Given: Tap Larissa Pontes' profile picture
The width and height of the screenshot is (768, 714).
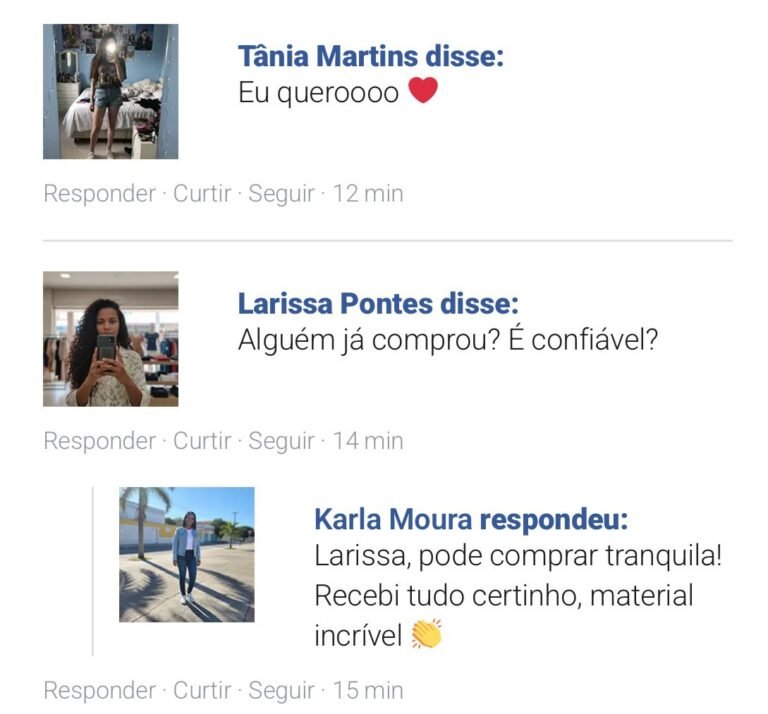Looking at the screenshot, I should pyautogui.click(x=110, y=338).
